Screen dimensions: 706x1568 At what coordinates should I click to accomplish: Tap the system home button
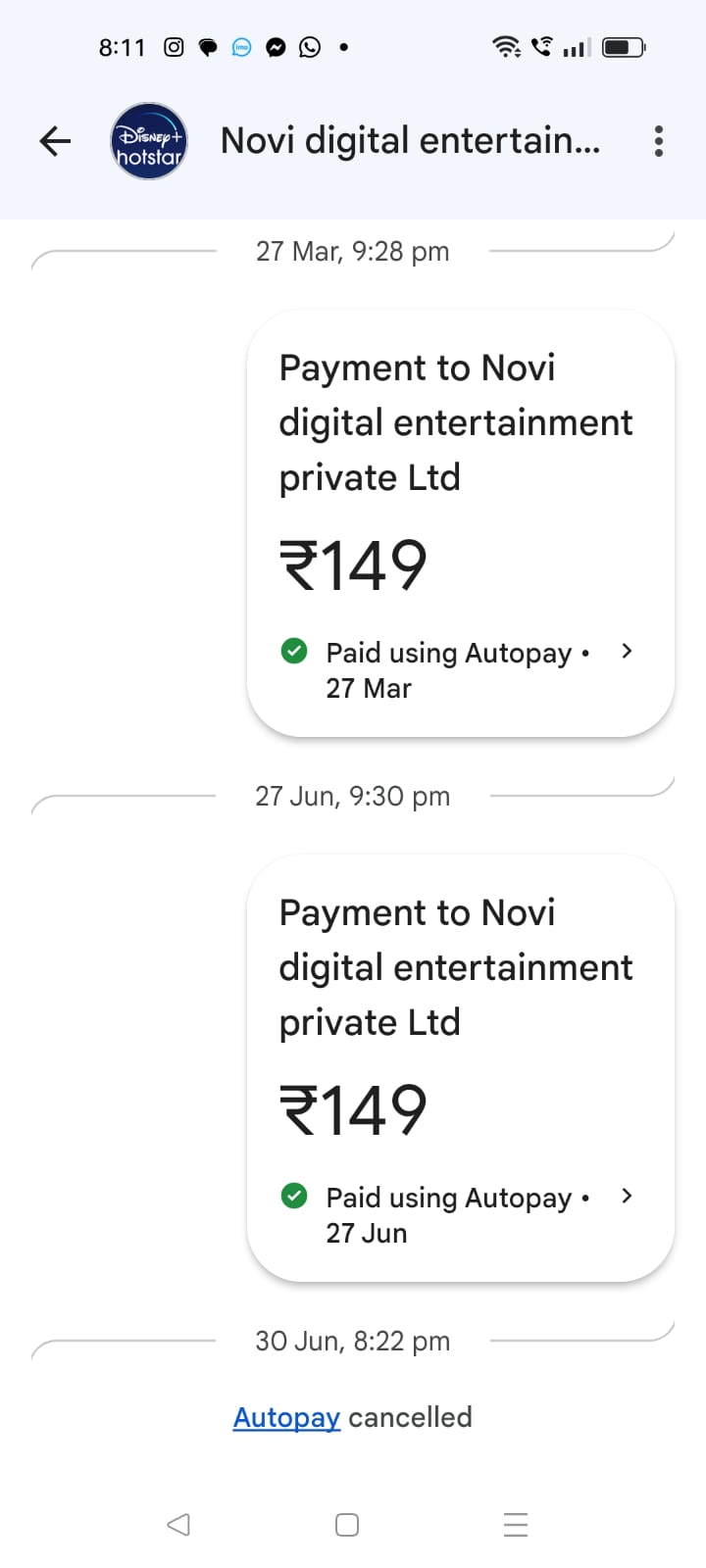[x=347, y=1525]
